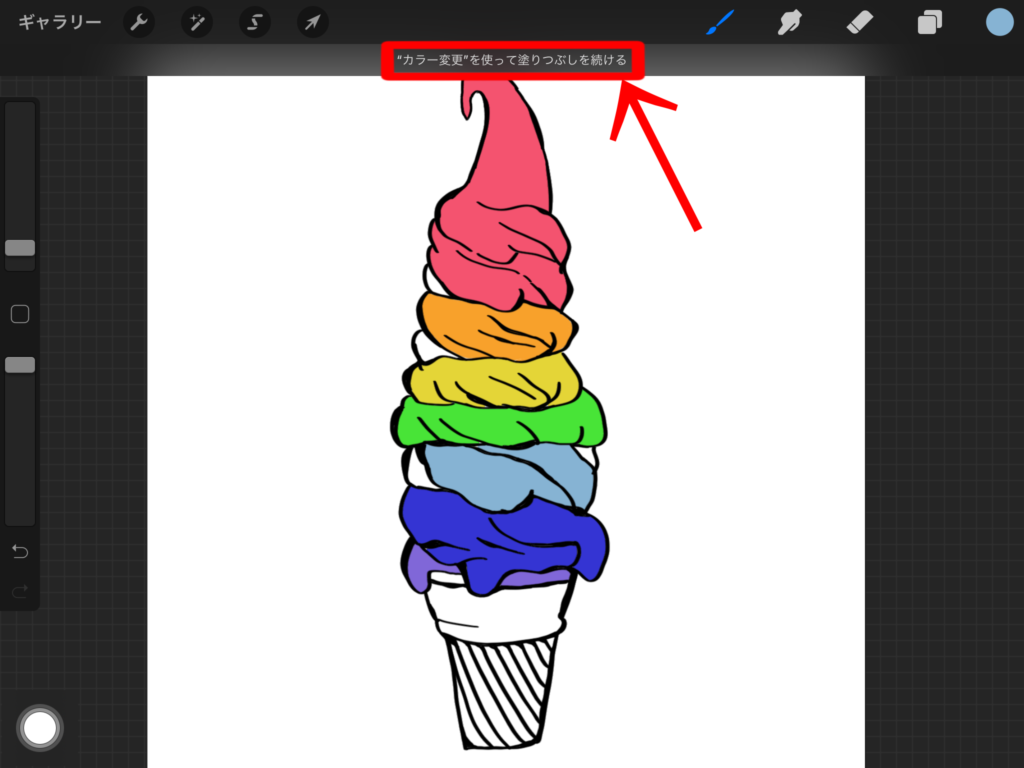Select the paintbrush tool

(720, 22)
